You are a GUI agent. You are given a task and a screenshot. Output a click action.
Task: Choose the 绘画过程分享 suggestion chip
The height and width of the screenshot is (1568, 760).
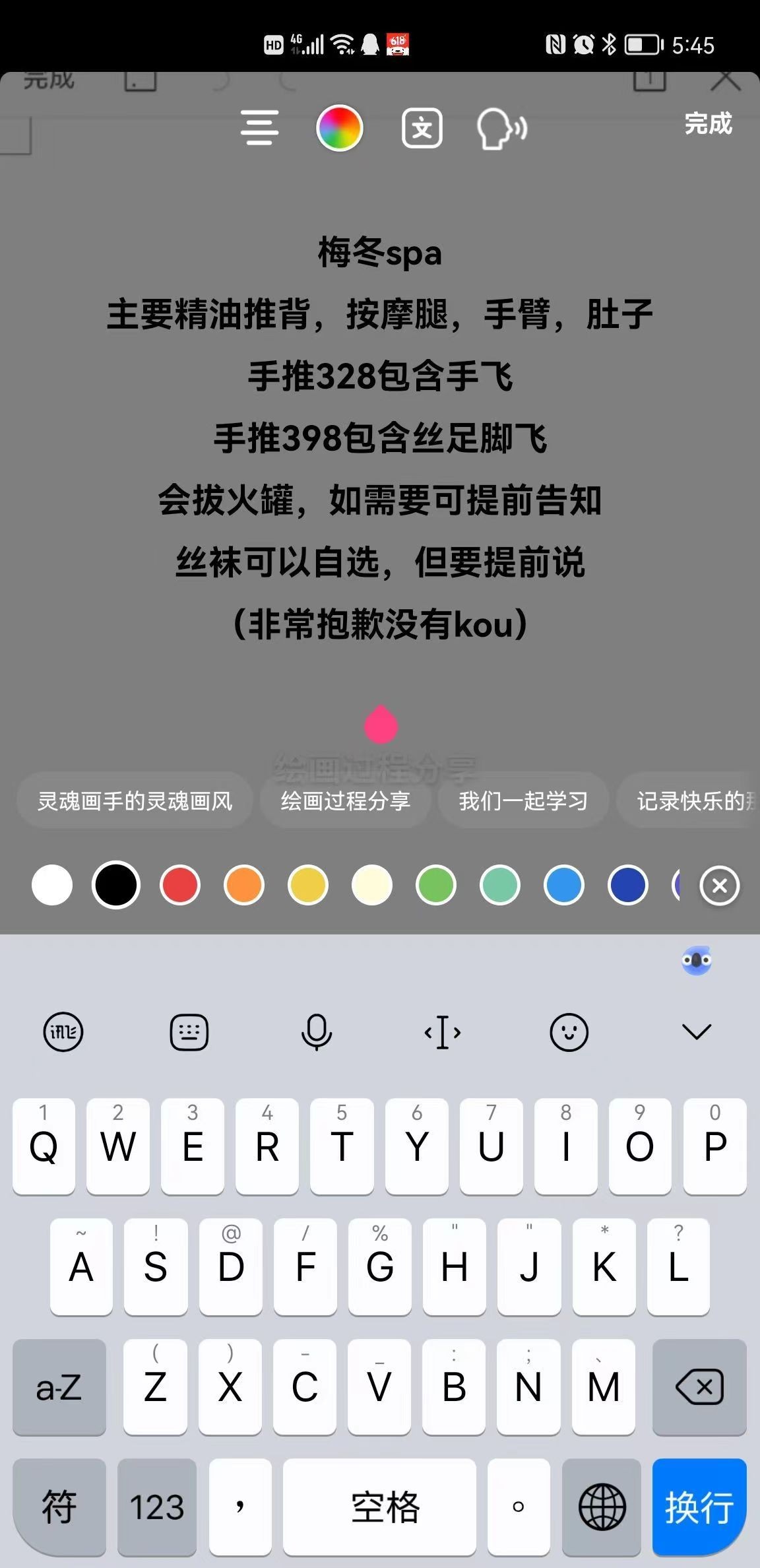(345, 801)
